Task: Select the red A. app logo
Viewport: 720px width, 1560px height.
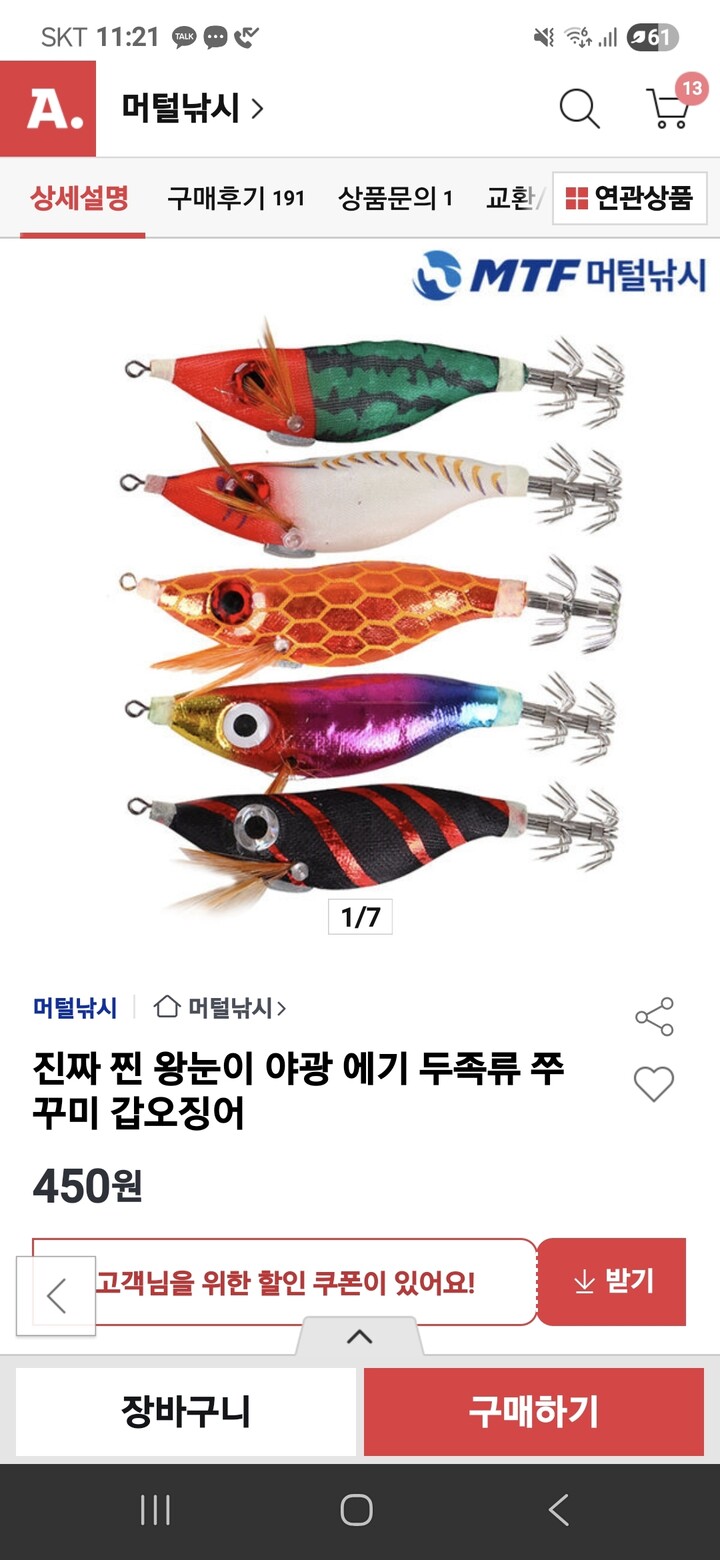Action: pyautogui.click(x=50, y=111)
